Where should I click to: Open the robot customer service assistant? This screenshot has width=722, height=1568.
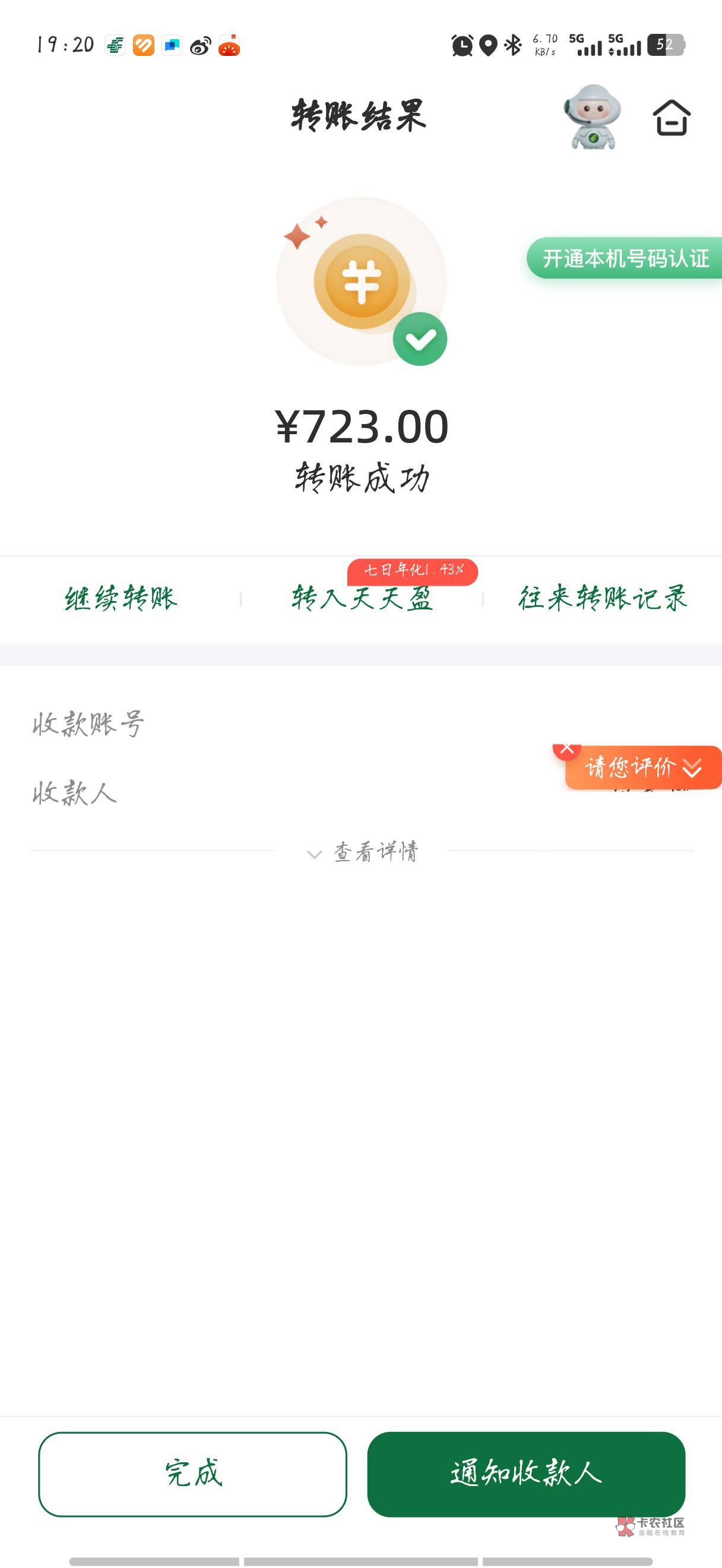pos(593,117)
